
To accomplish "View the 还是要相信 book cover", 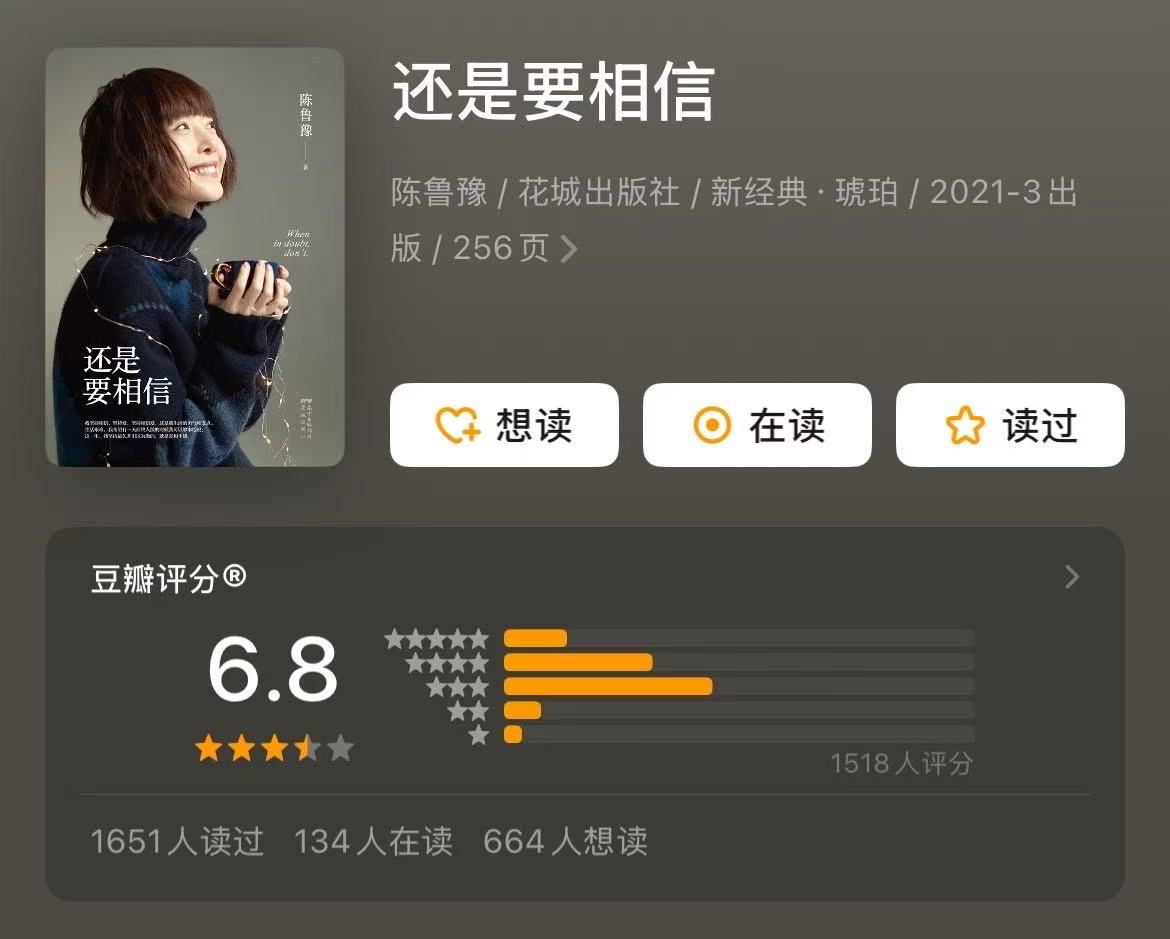I will [195, 257].
